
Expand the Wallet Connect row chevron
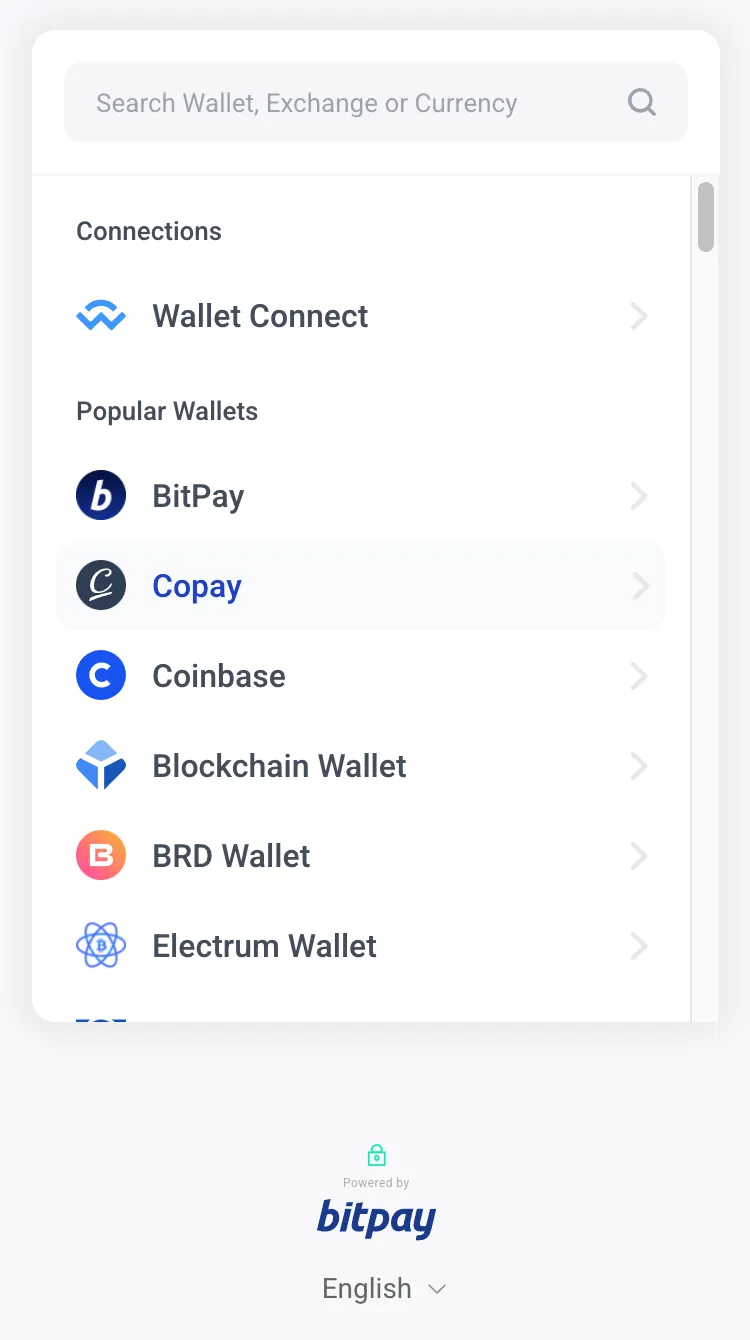pyautogui.click(x=639, y=315)
